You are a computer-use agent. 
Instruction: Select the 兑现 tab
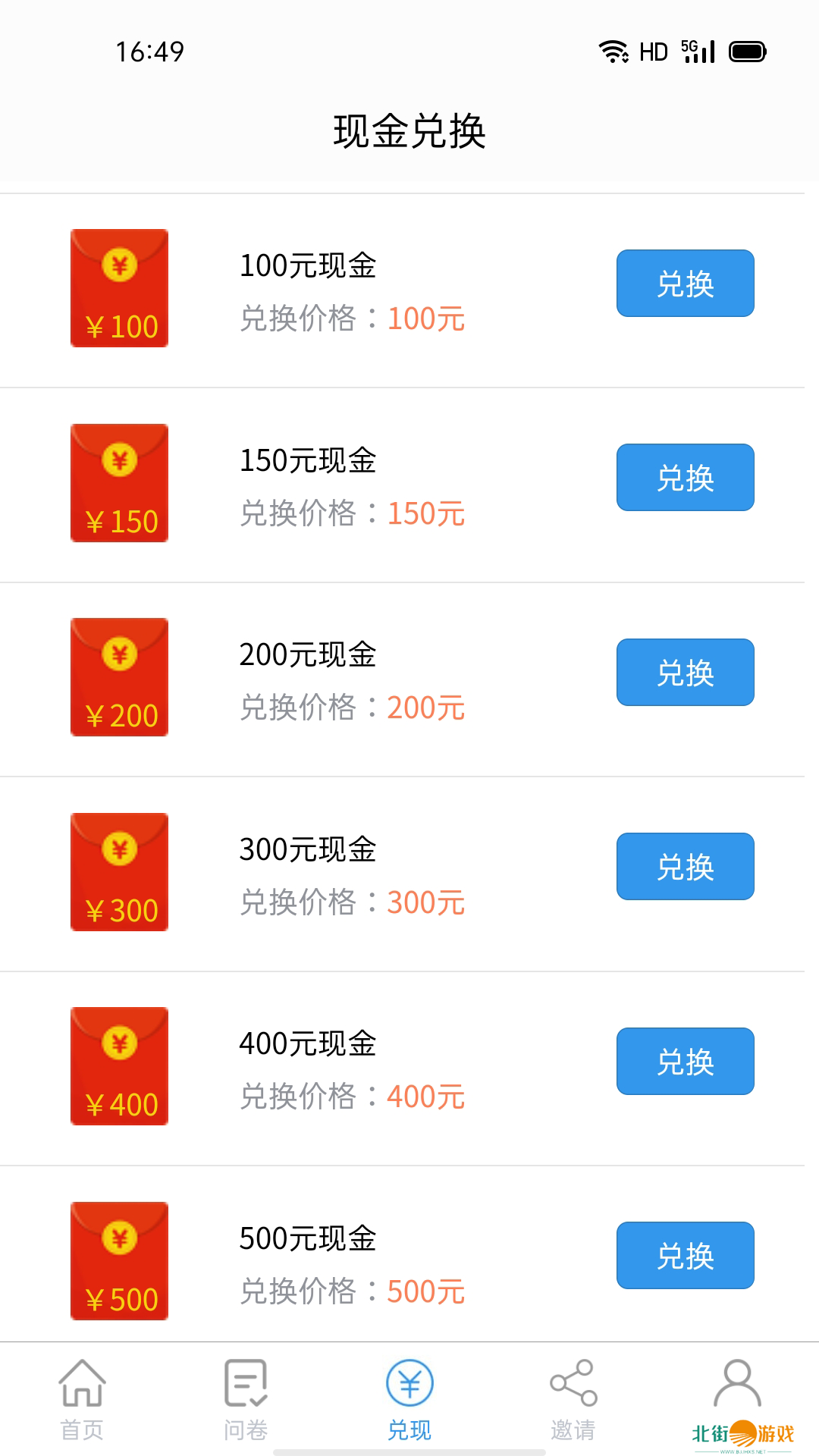tap(409, 1399)
